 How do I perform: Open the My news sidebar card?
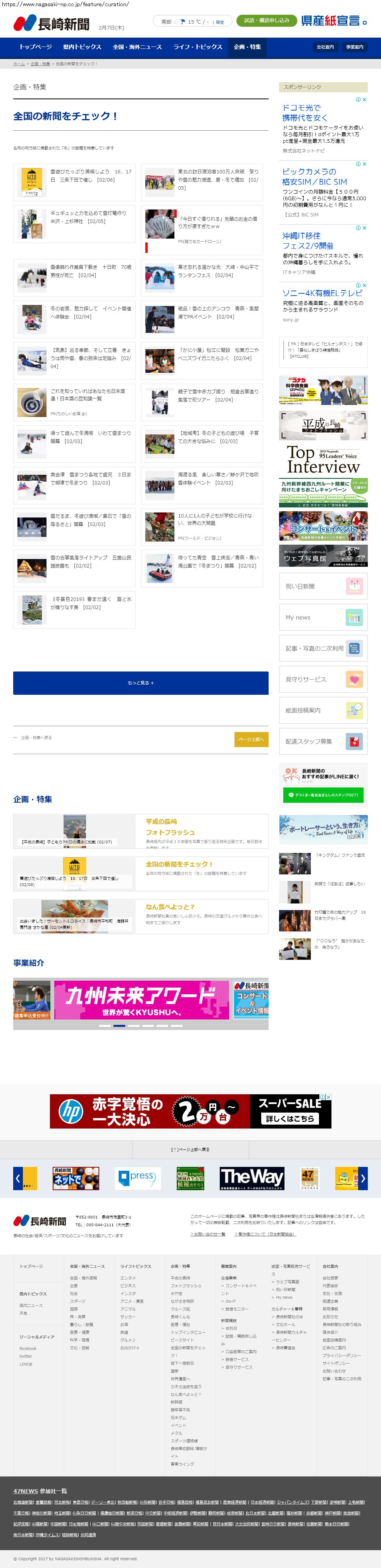pyautogui.click(x=323, y=617)
